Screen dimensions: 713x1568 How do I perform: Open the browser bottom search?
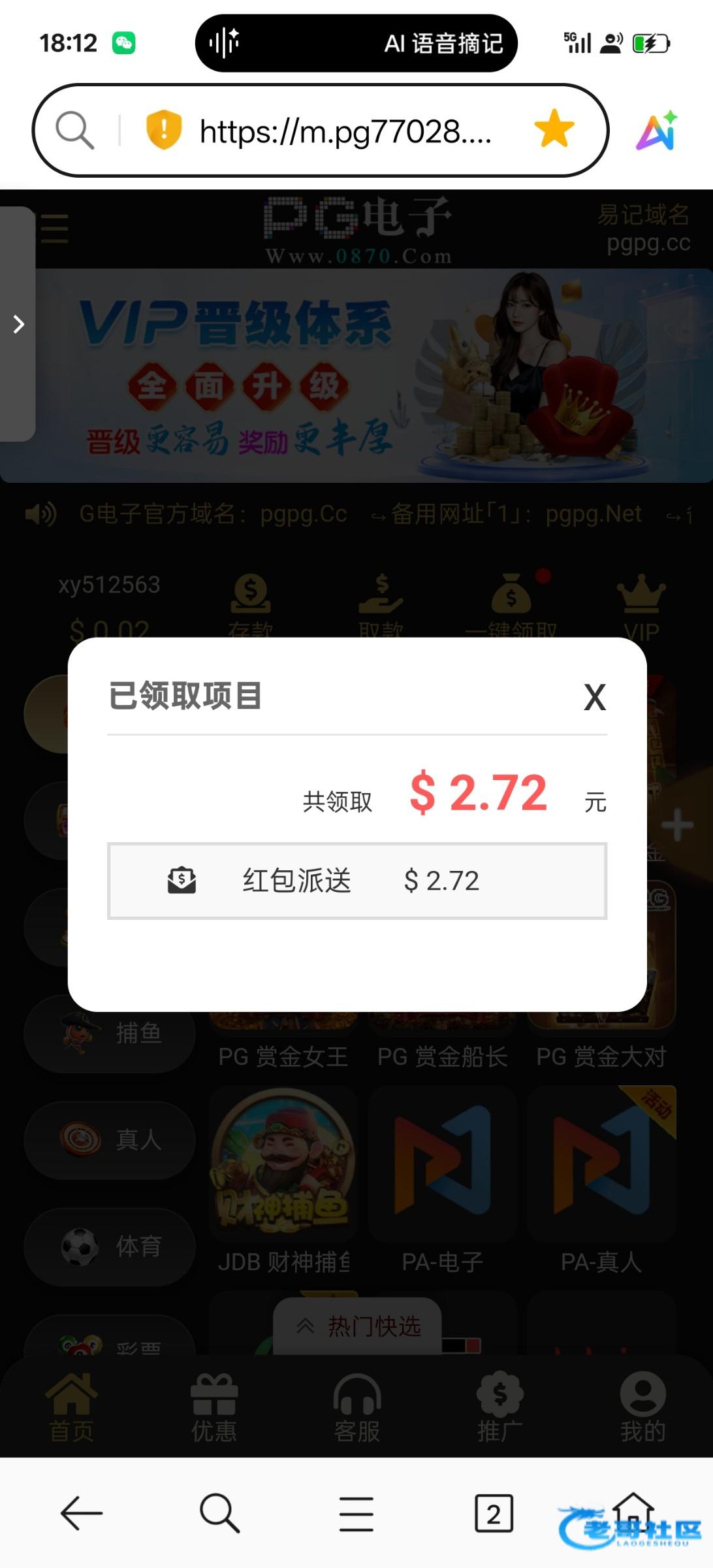tap(219, 1513)
